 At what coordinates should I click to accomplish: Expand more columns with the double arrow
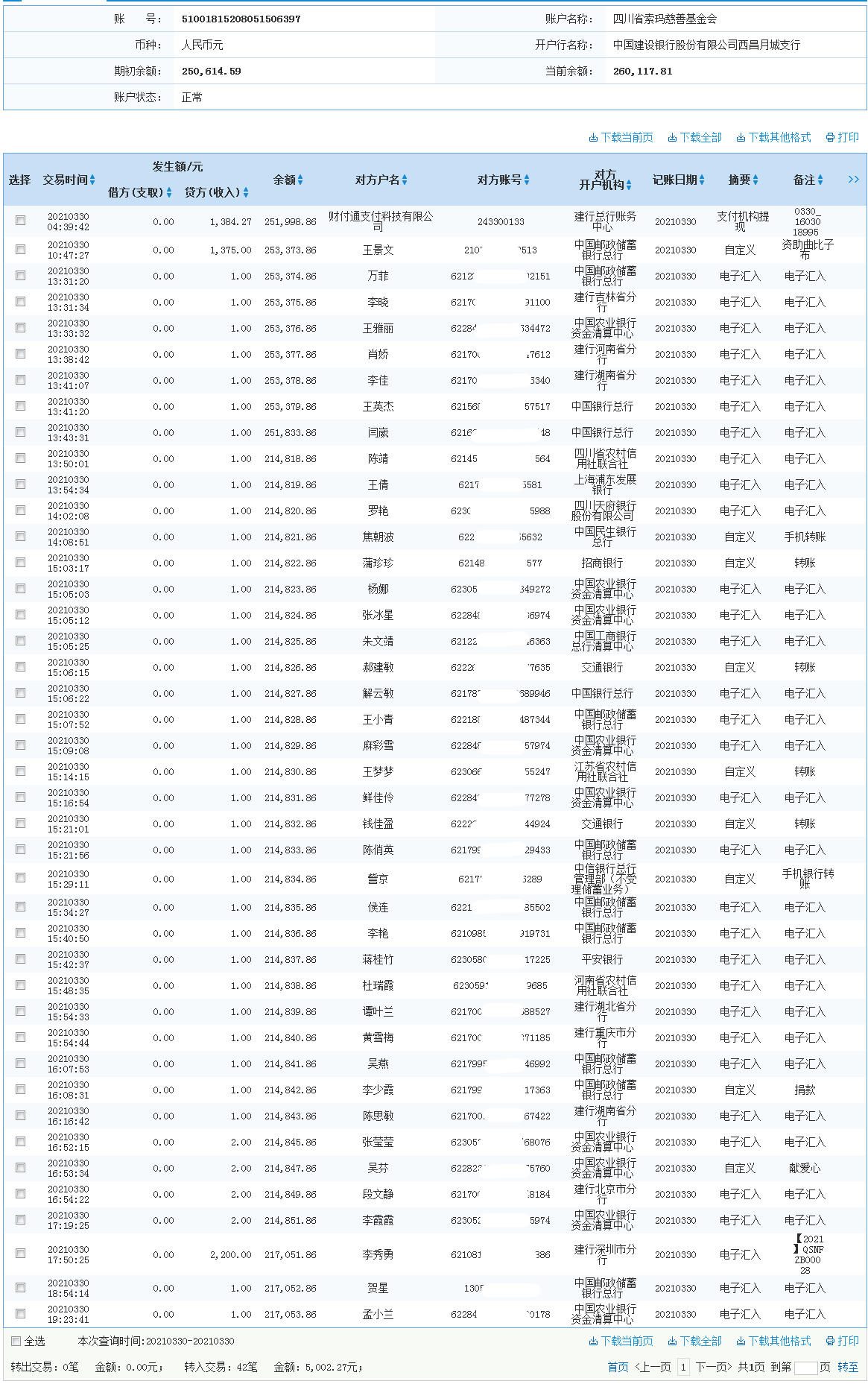tap(853, 180)
